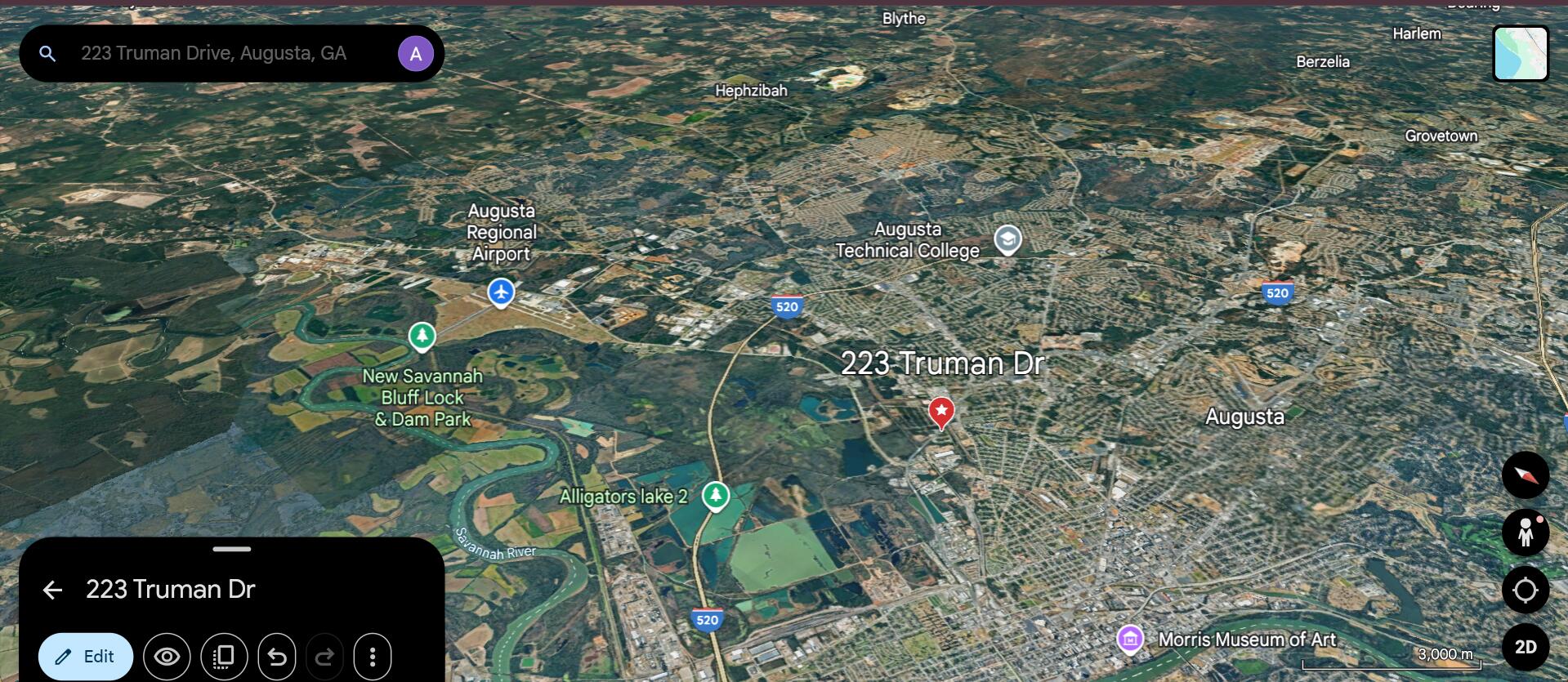This screenshot has height=682, width=1568.
Task: Undo the last change
Action: (x=277, y=657)
